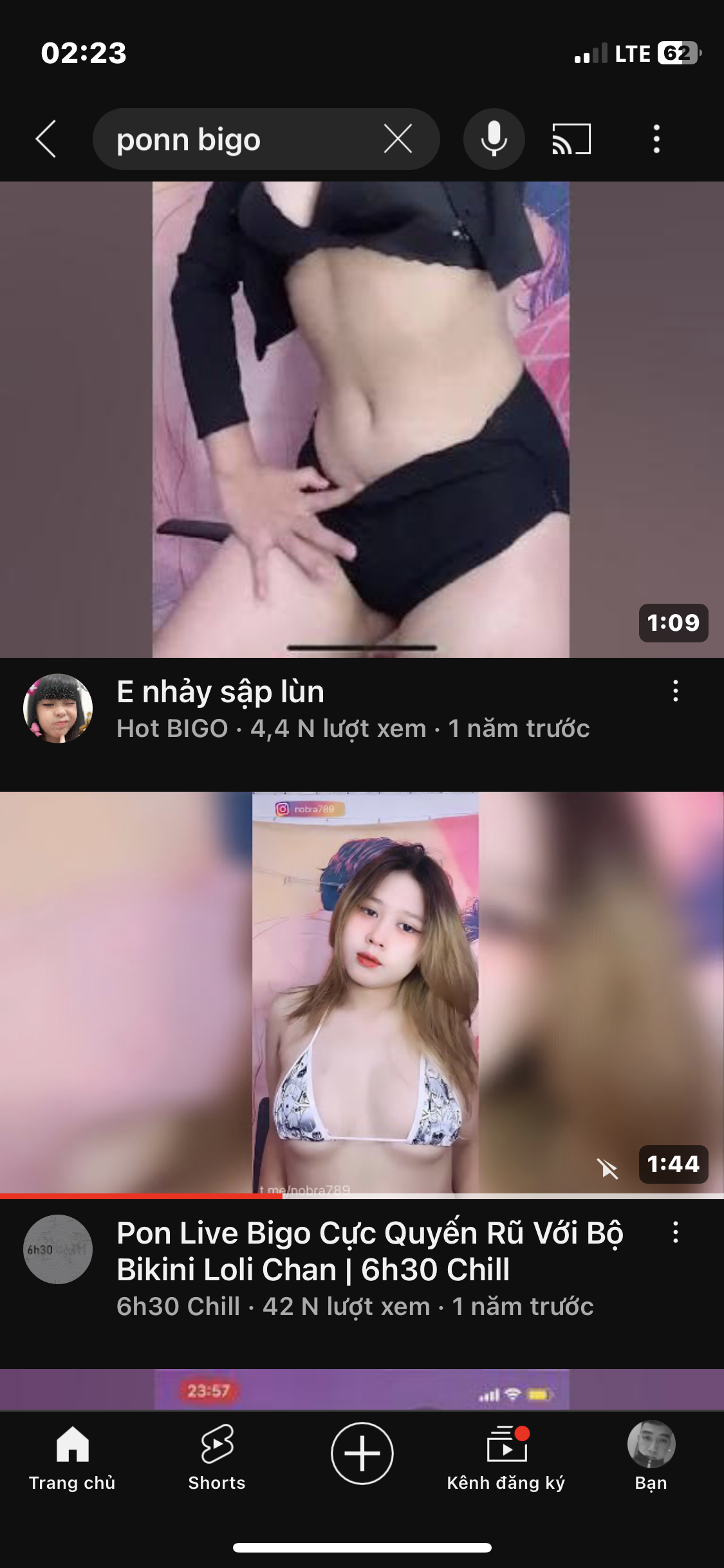Viewport: 724px width, 1568px height.
Task: Open more options for the 6h30 Chill video
Action: click(675, 1233)
